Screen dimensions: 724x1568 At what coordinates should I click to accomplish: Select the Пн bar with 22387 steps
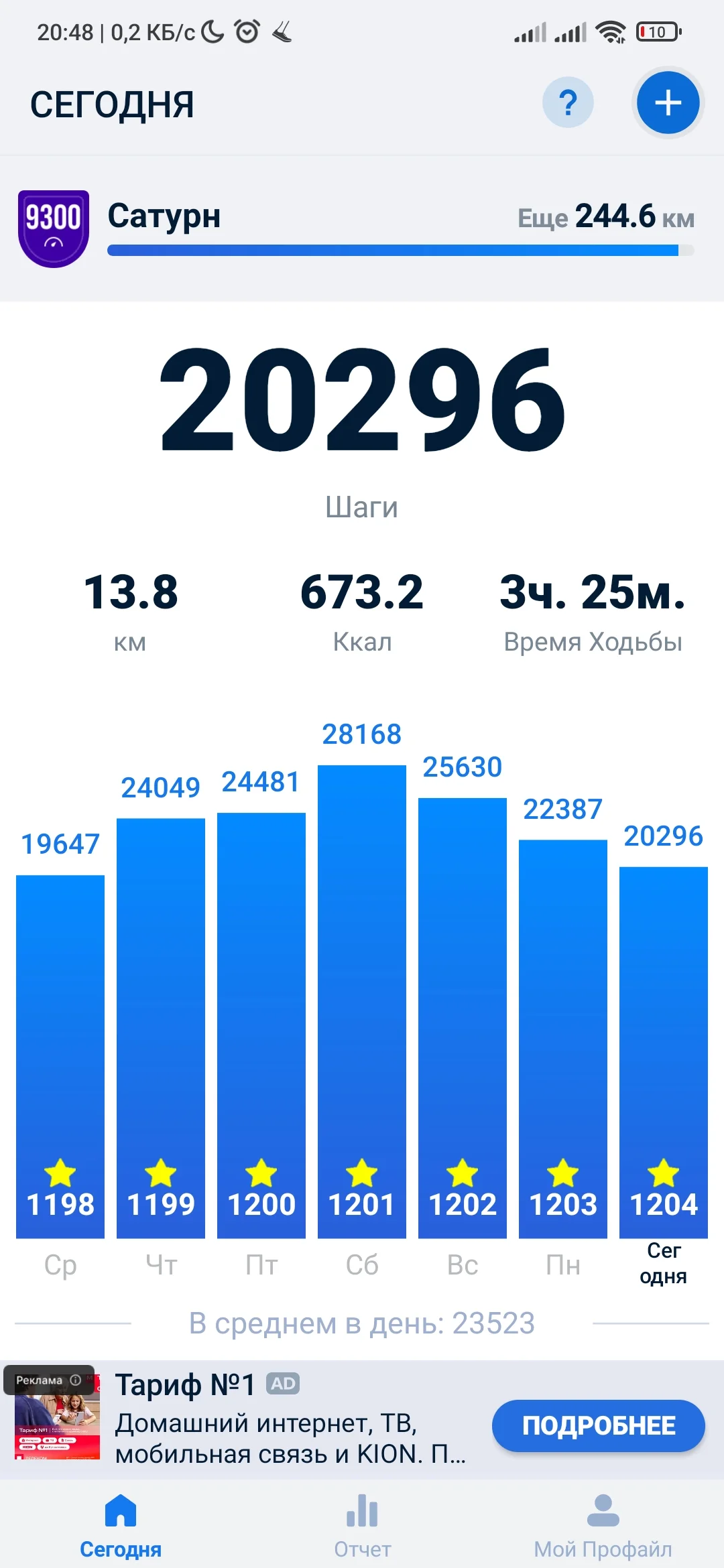click(x=563, y=1039)
